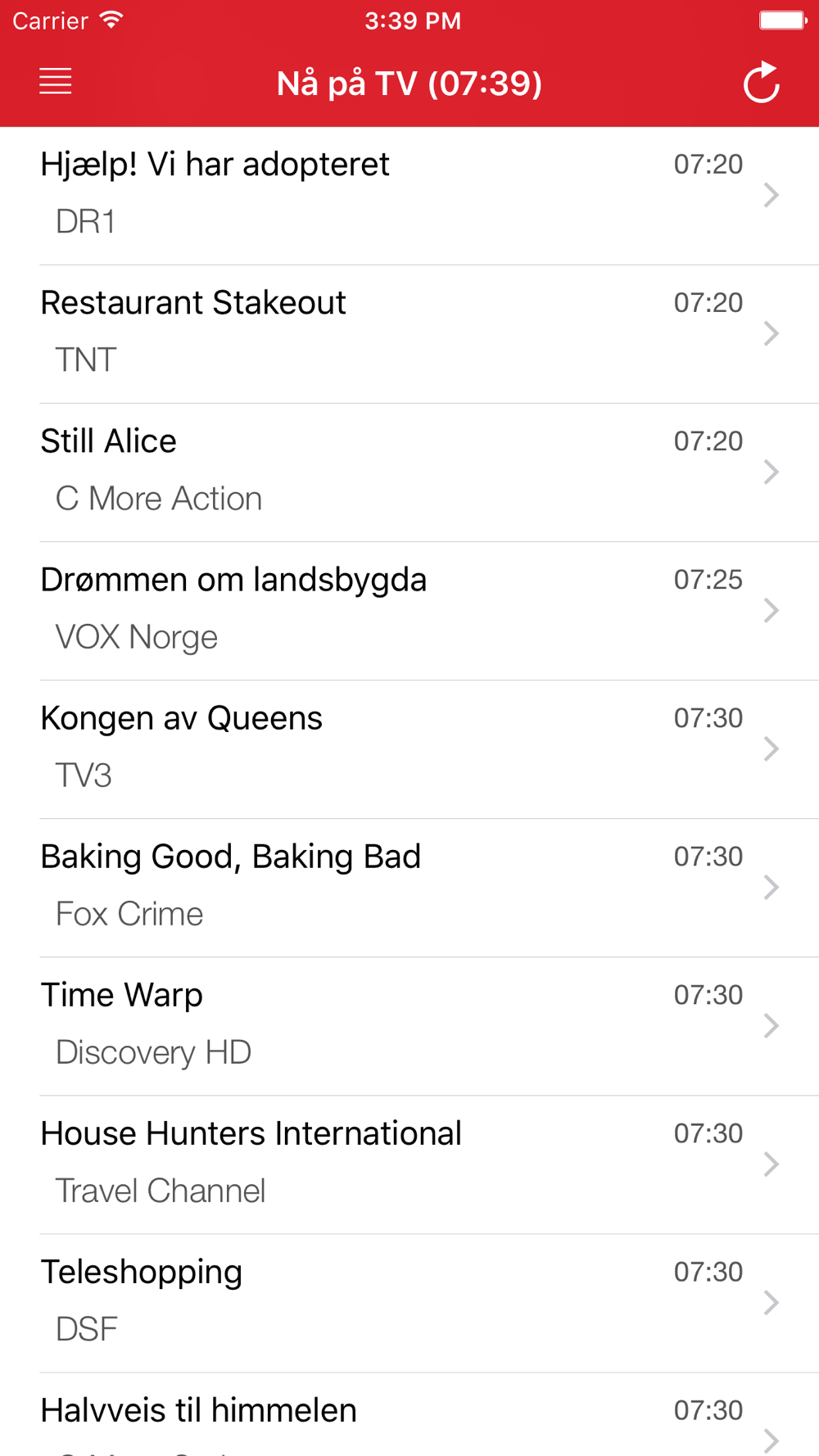Open the hamburger menu
This screenshot has height=1456, width=819.
tap(56, 82)
